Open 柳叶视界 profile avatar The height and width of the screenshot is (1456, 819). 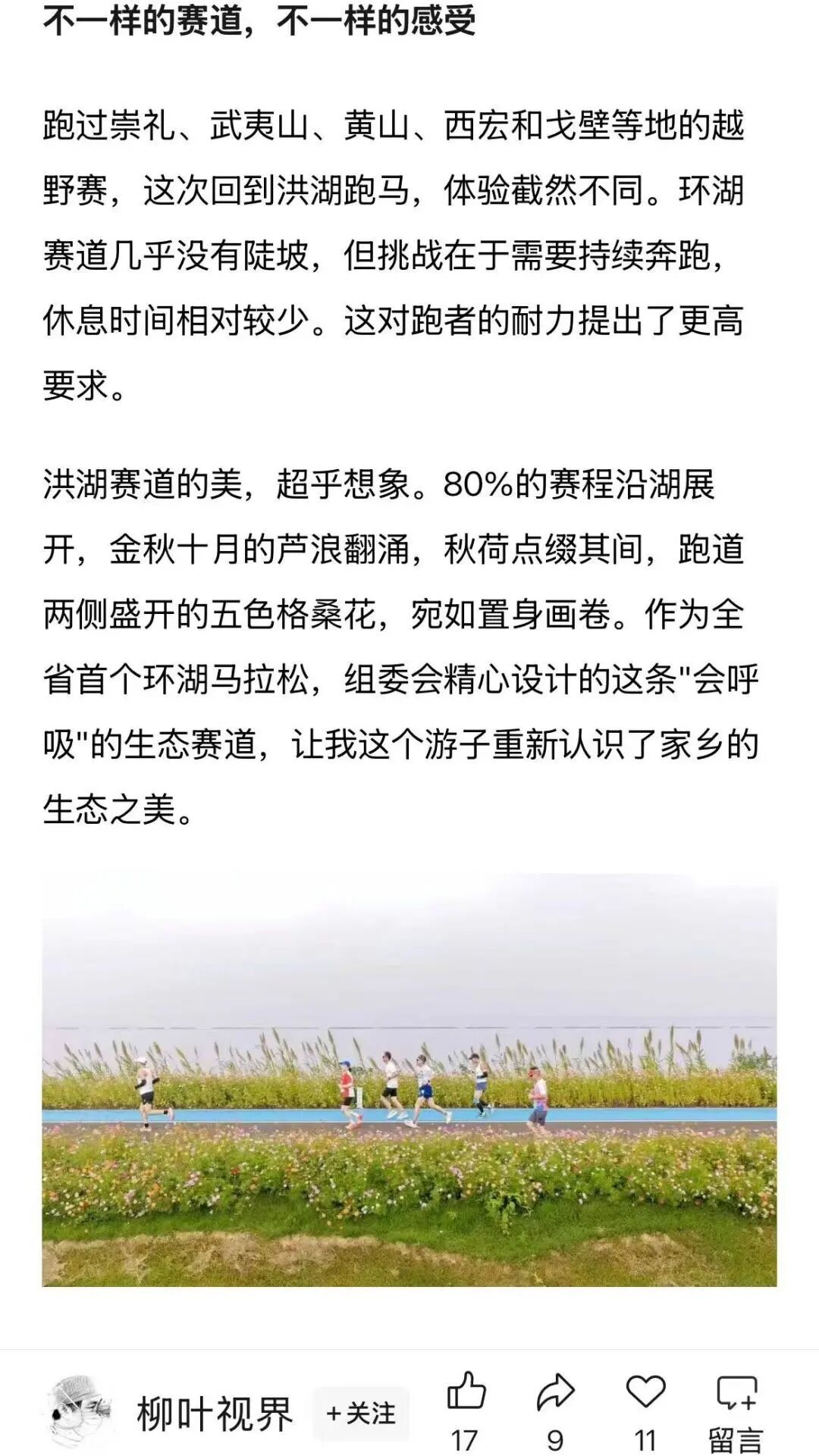[79, 1411]
